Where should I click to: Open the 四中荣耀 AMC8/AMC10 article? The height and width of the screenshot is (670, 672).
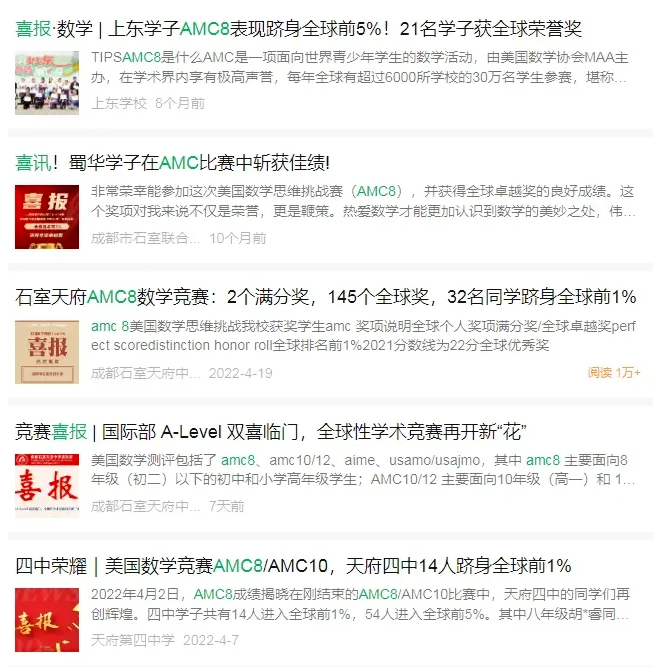tap(293, 566)
